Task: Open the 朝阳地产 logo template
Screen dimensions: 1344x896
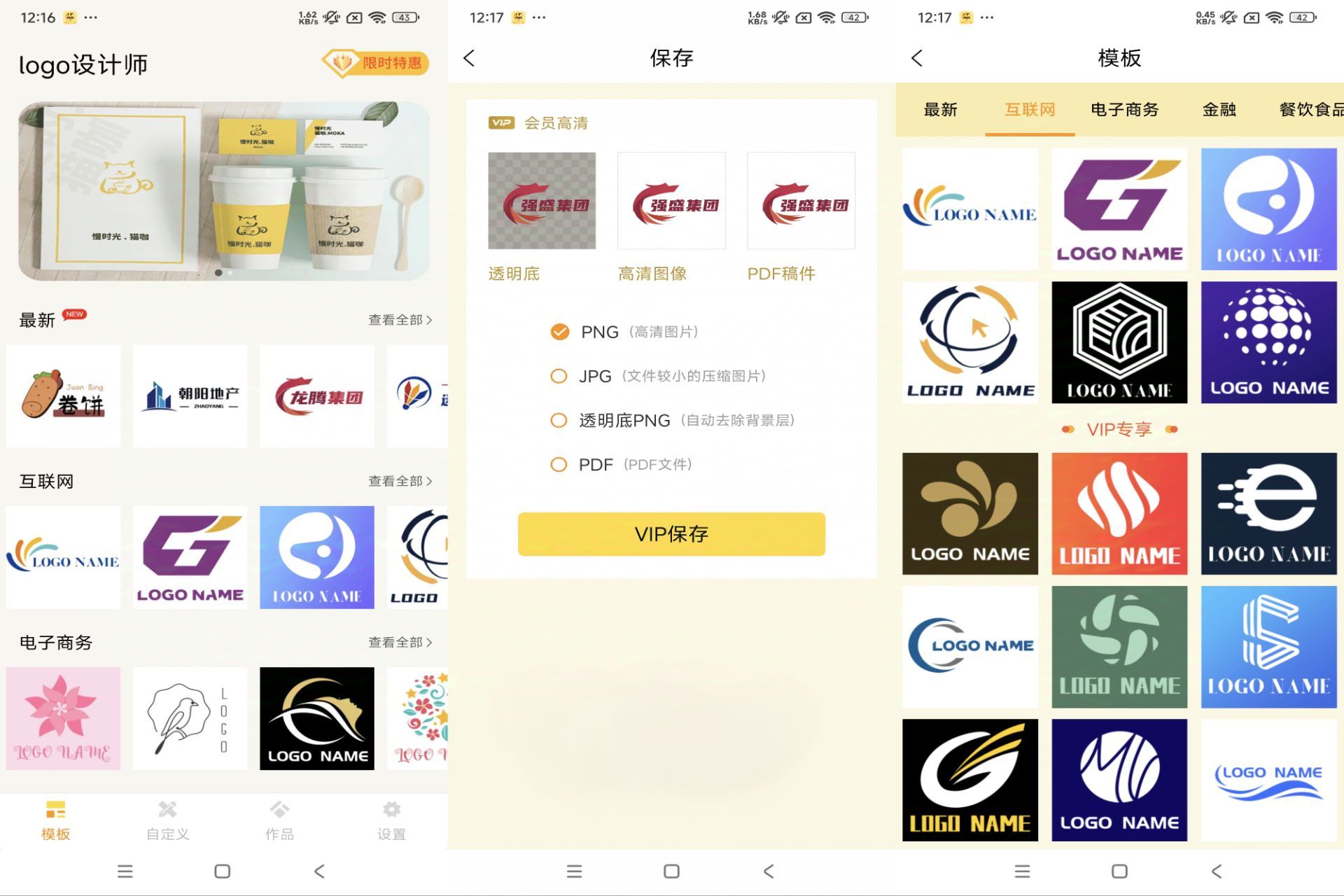Action: click(190, 396)
